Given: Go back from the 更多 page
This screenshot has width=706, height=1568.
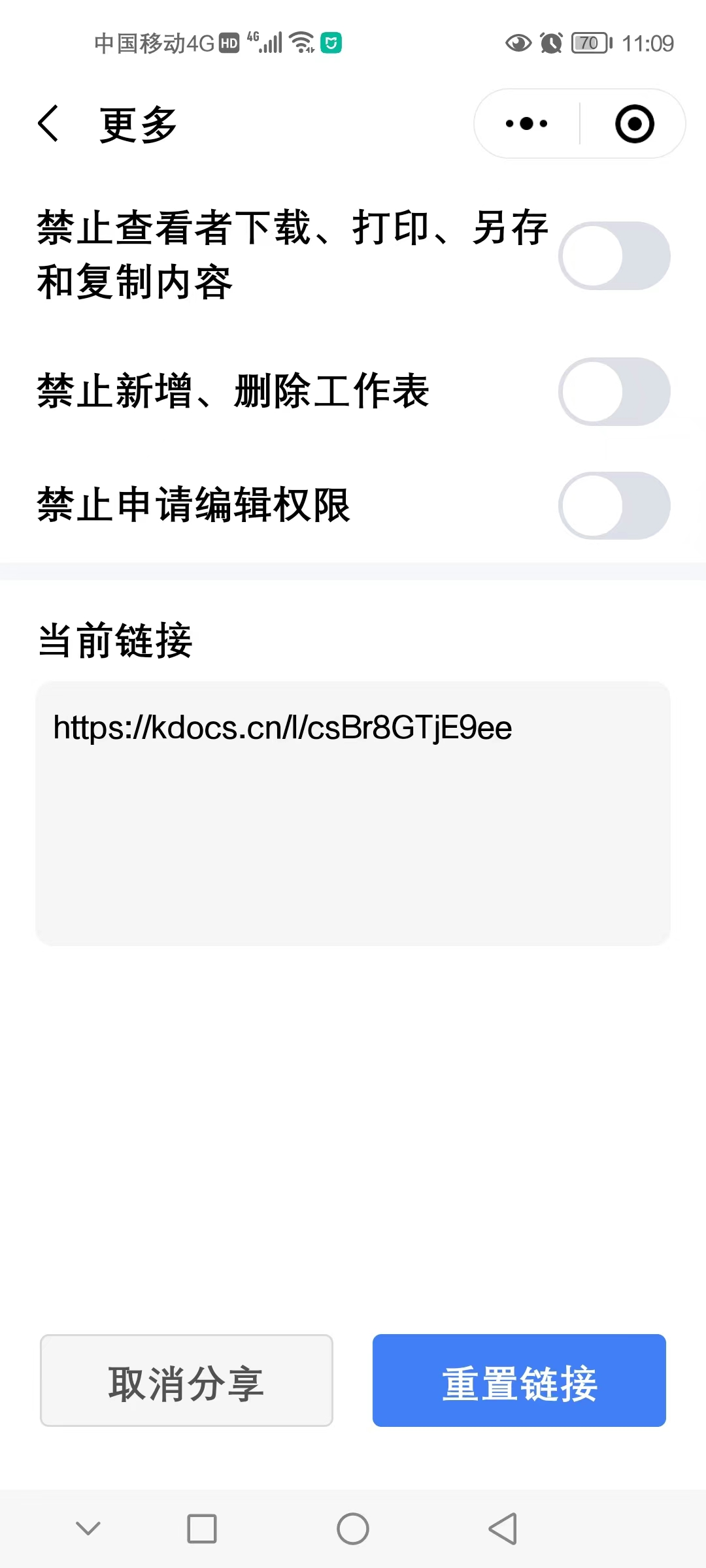Looking at the screenshot, I should 48,123.
